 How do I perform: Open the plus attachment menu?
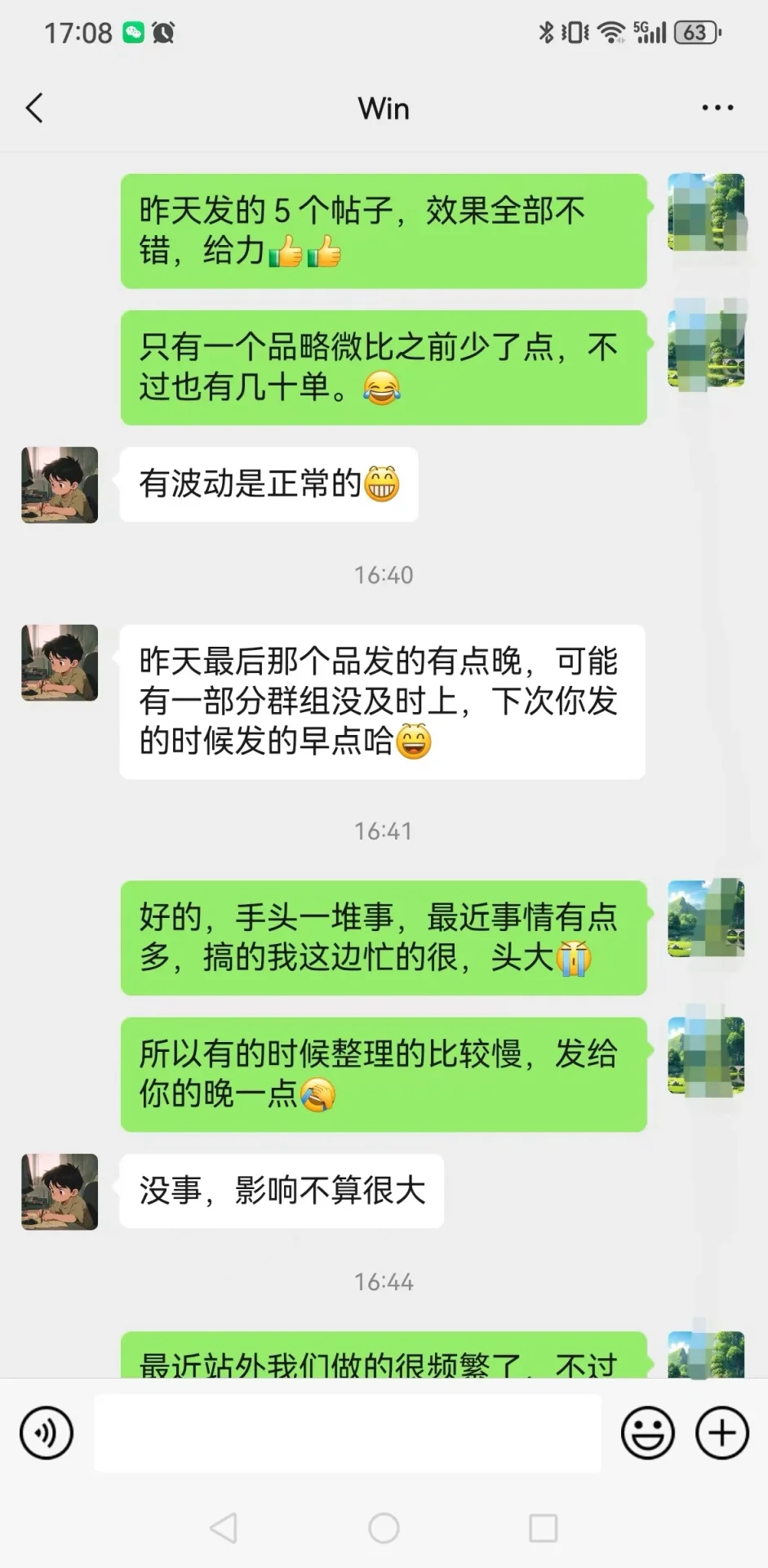click(721, 1432)
